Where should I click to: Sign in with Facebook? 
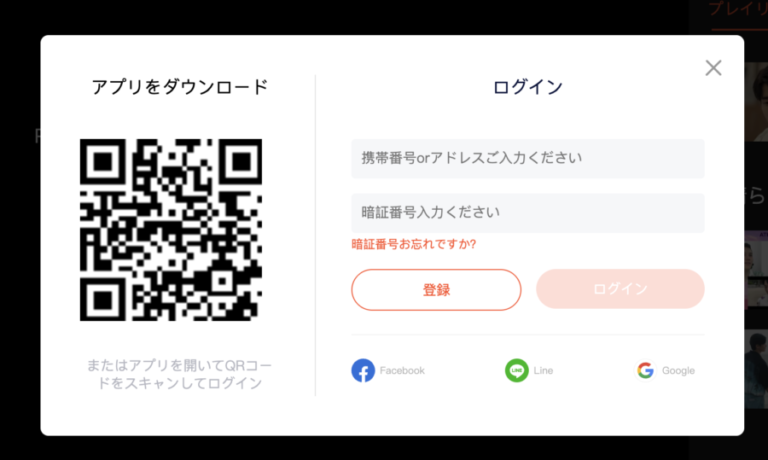pos(388,371)
